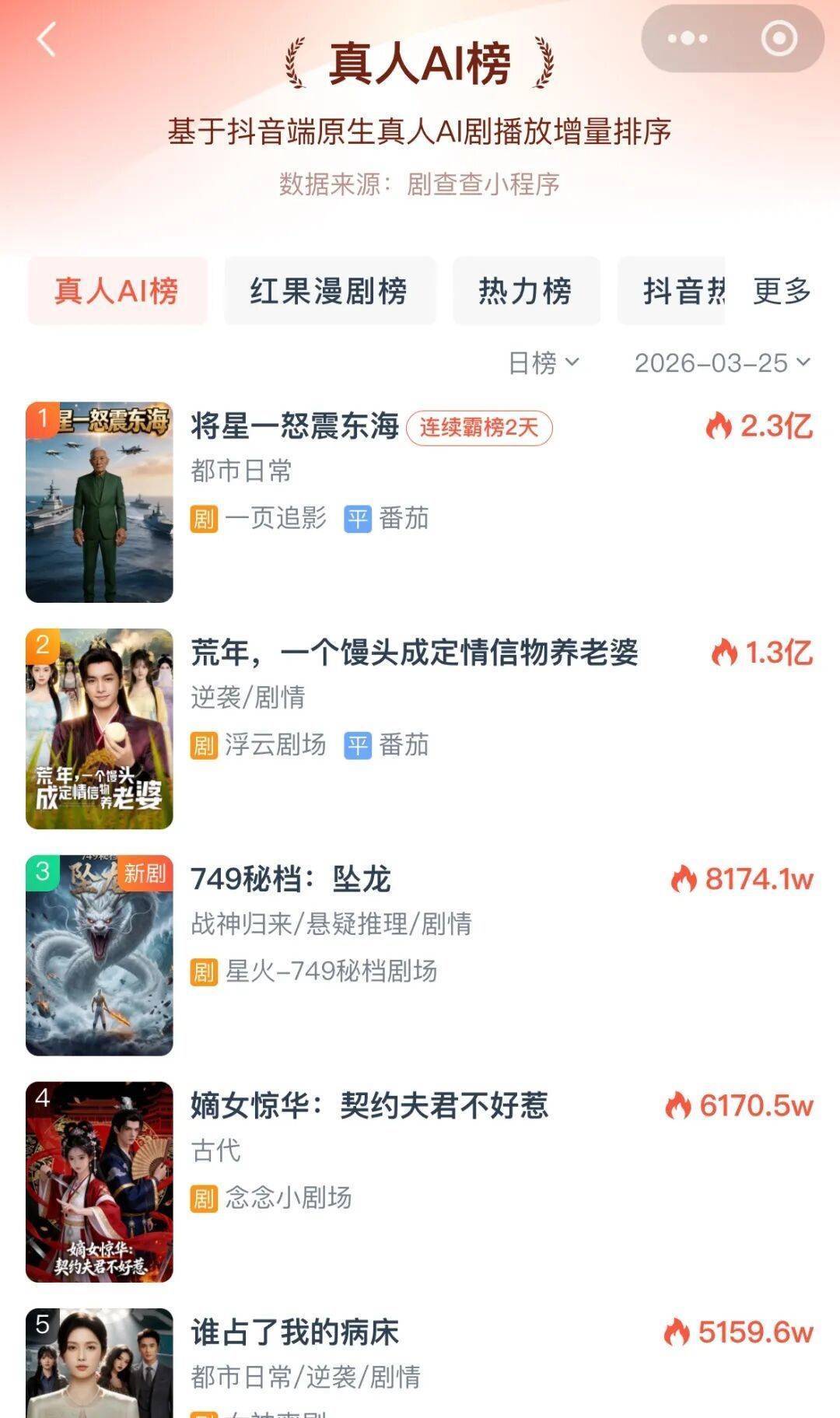Switch to the 红果漫剧榜 tab
840x1418 pixels.
[329, 291]
